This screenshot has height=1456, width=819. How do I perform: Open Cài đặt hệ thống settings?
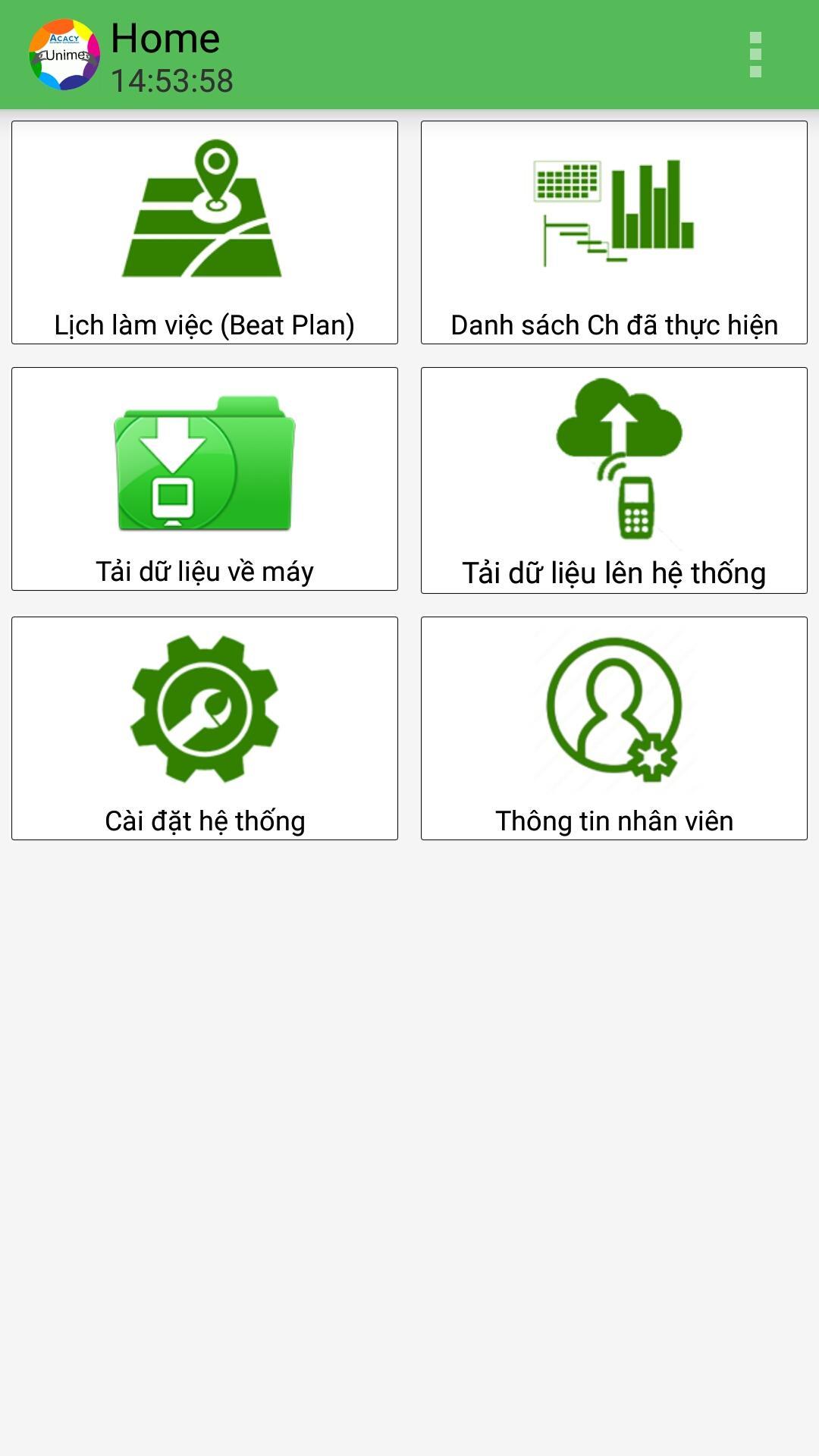tap(205, 728)
